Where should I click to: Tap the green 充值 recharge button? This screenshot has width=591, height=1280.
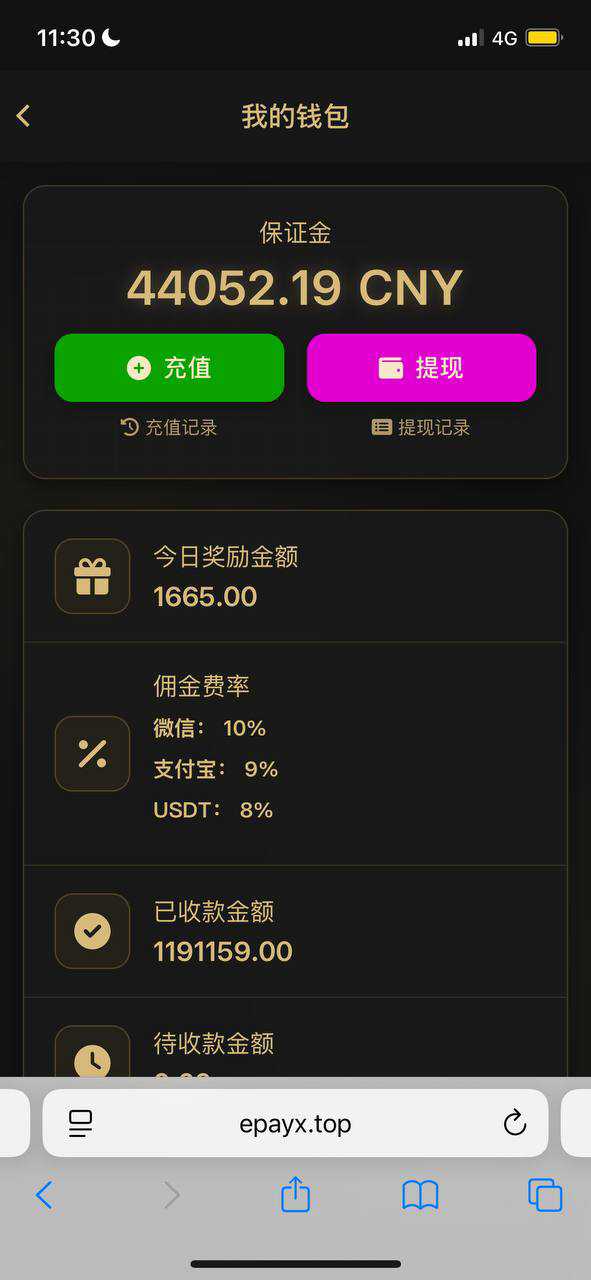coord(169,368)
